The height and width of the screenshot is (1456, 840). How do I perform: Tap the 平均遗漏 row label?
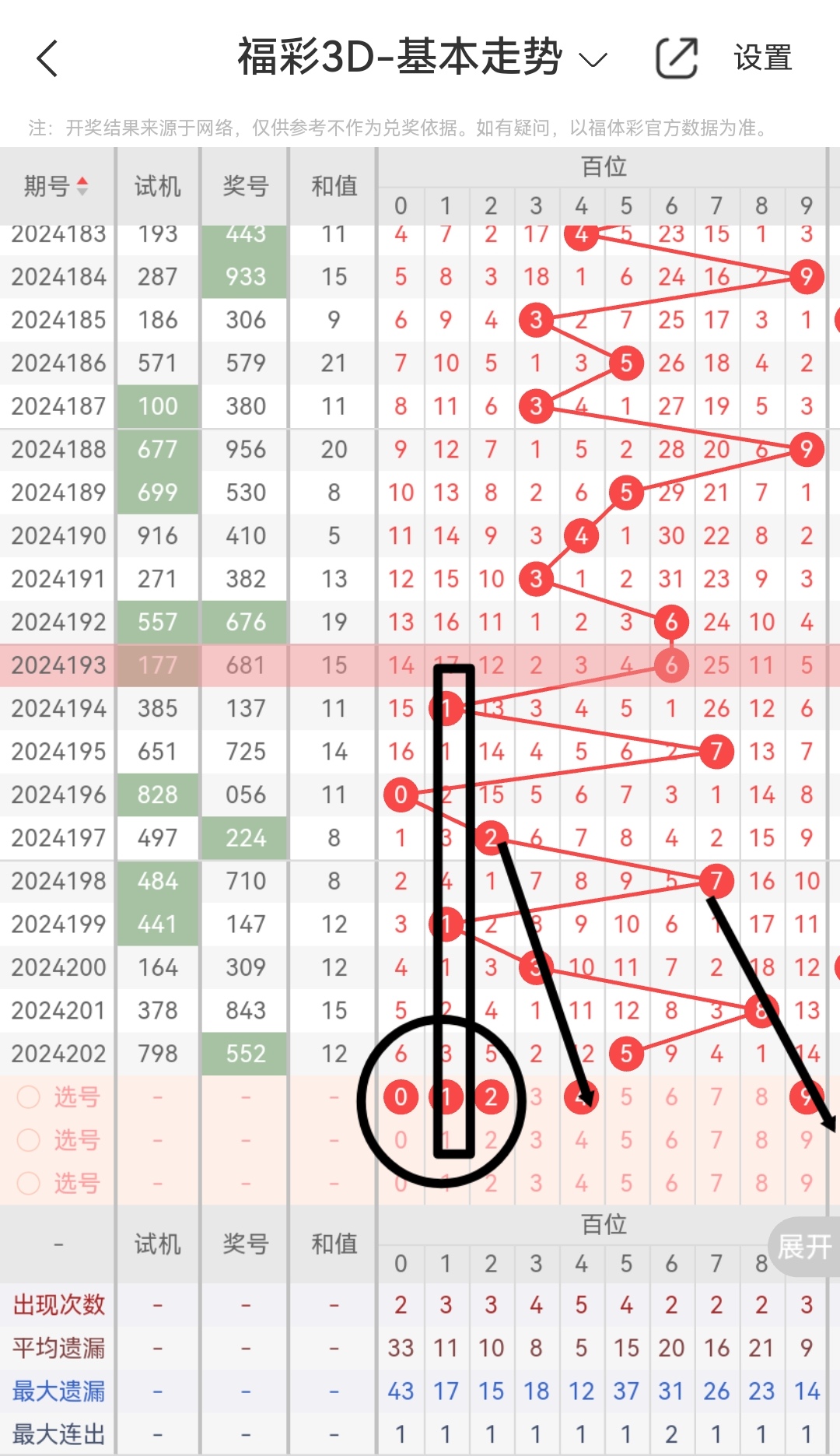click(58, 1348)
